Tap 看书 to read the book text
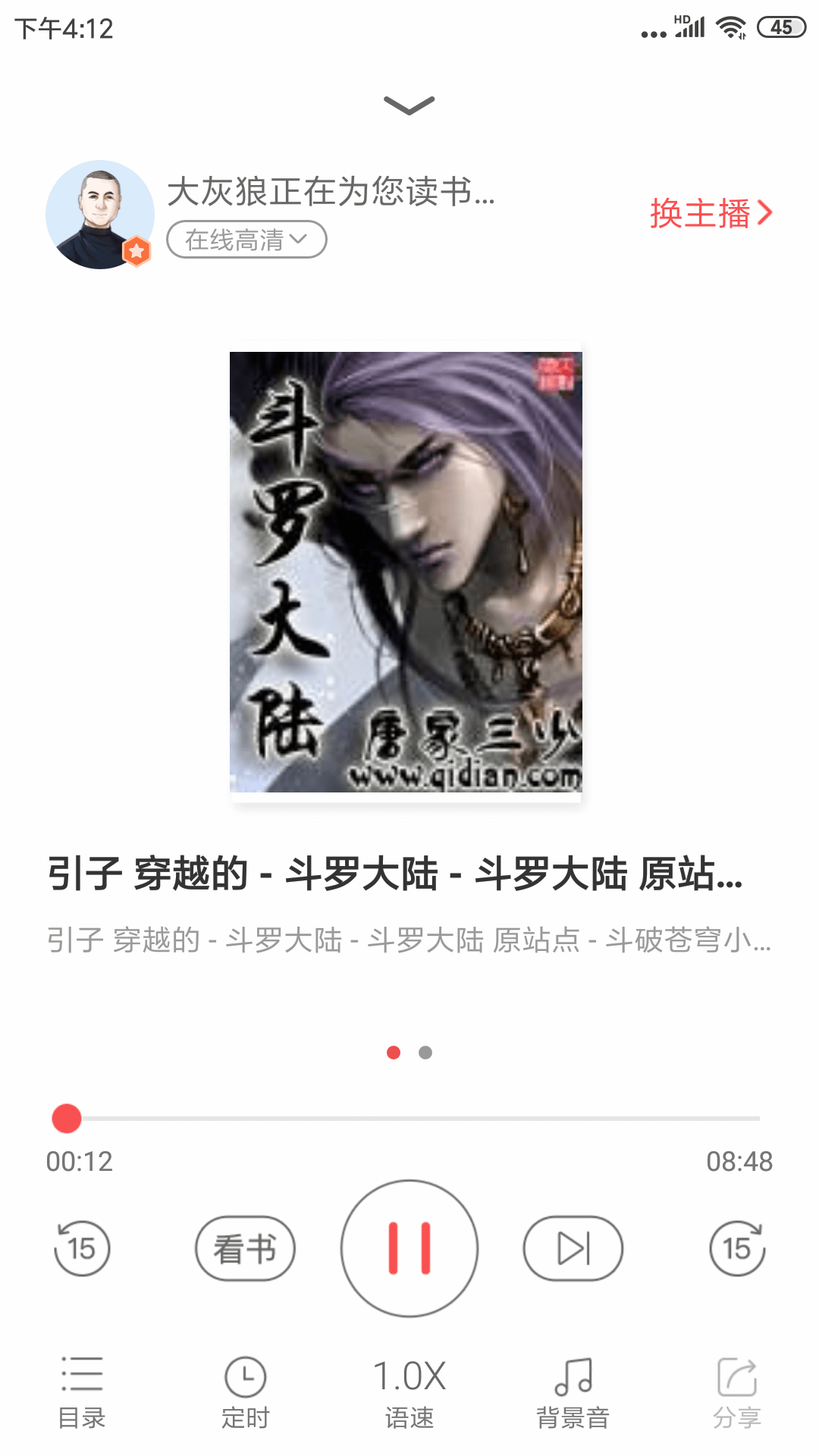 pyautogui.click(x=245, y=1248)
